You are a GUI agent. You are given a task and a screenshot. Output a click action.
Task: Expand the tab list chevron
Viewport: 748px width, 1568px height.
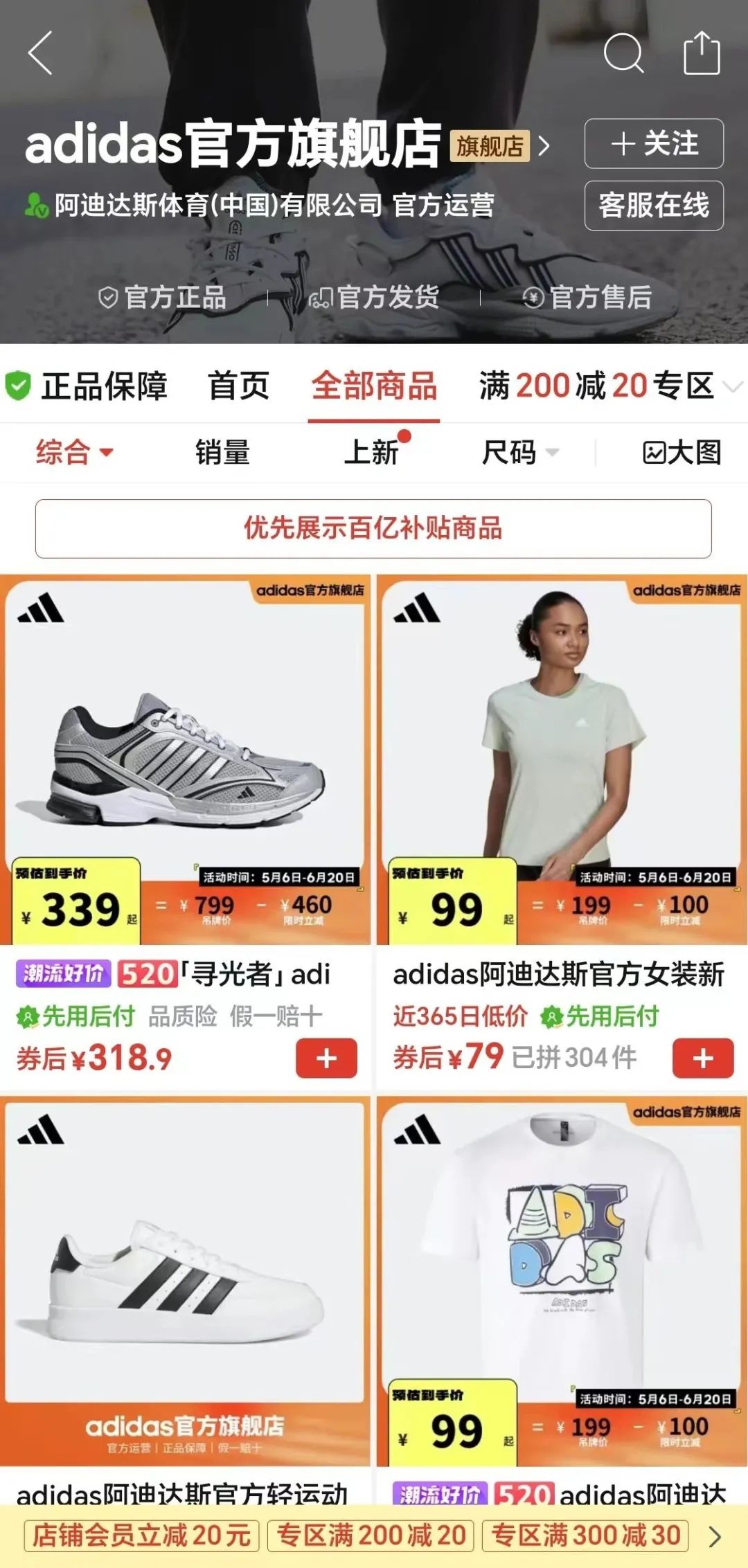click(733, 386)
